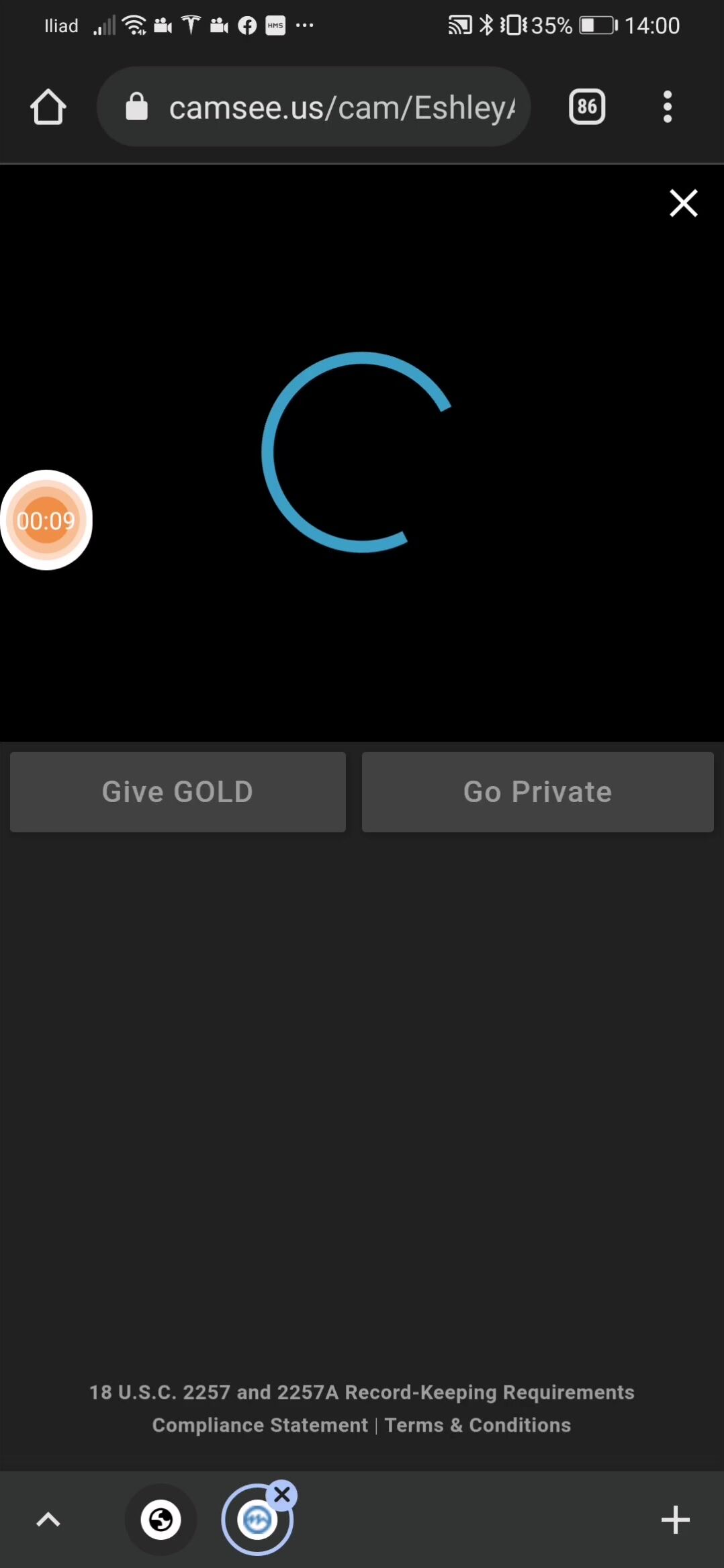Tap the floating 00:09 recording timer
724x1568 pixels.
tap(46, 520)
